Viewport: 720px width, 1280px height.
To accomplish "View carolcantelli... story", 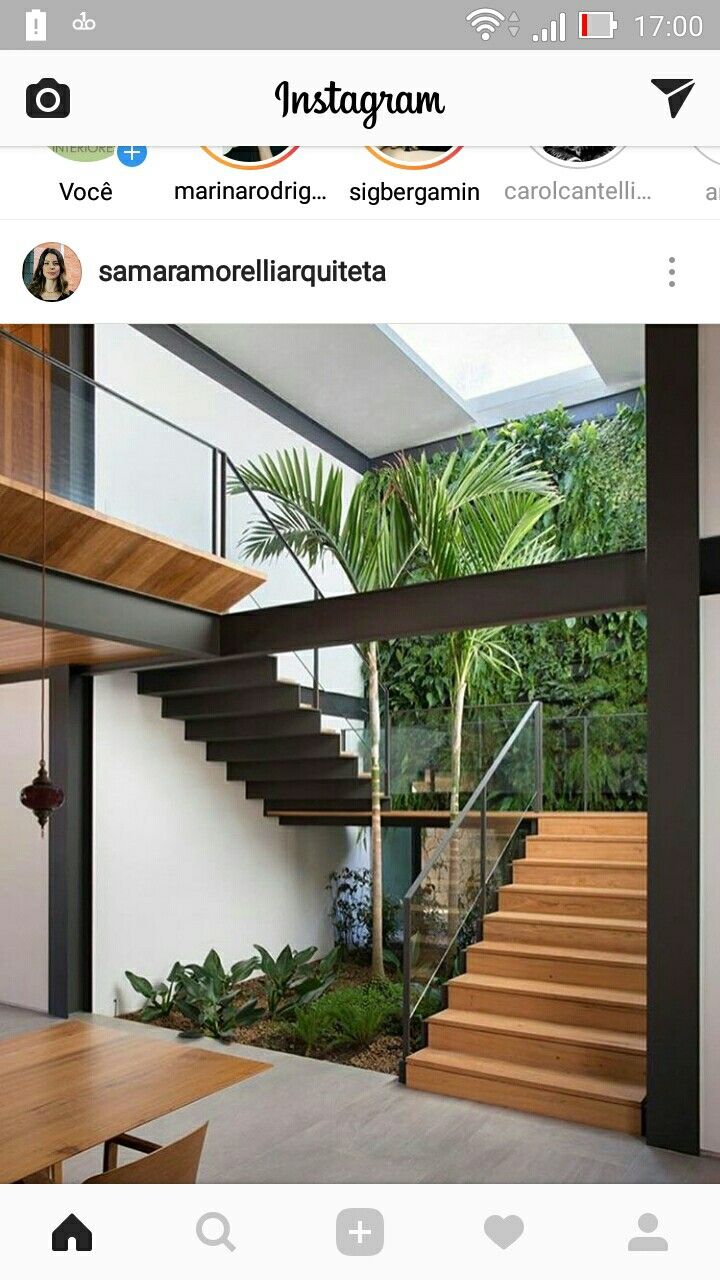I will [x=578, y=176].
